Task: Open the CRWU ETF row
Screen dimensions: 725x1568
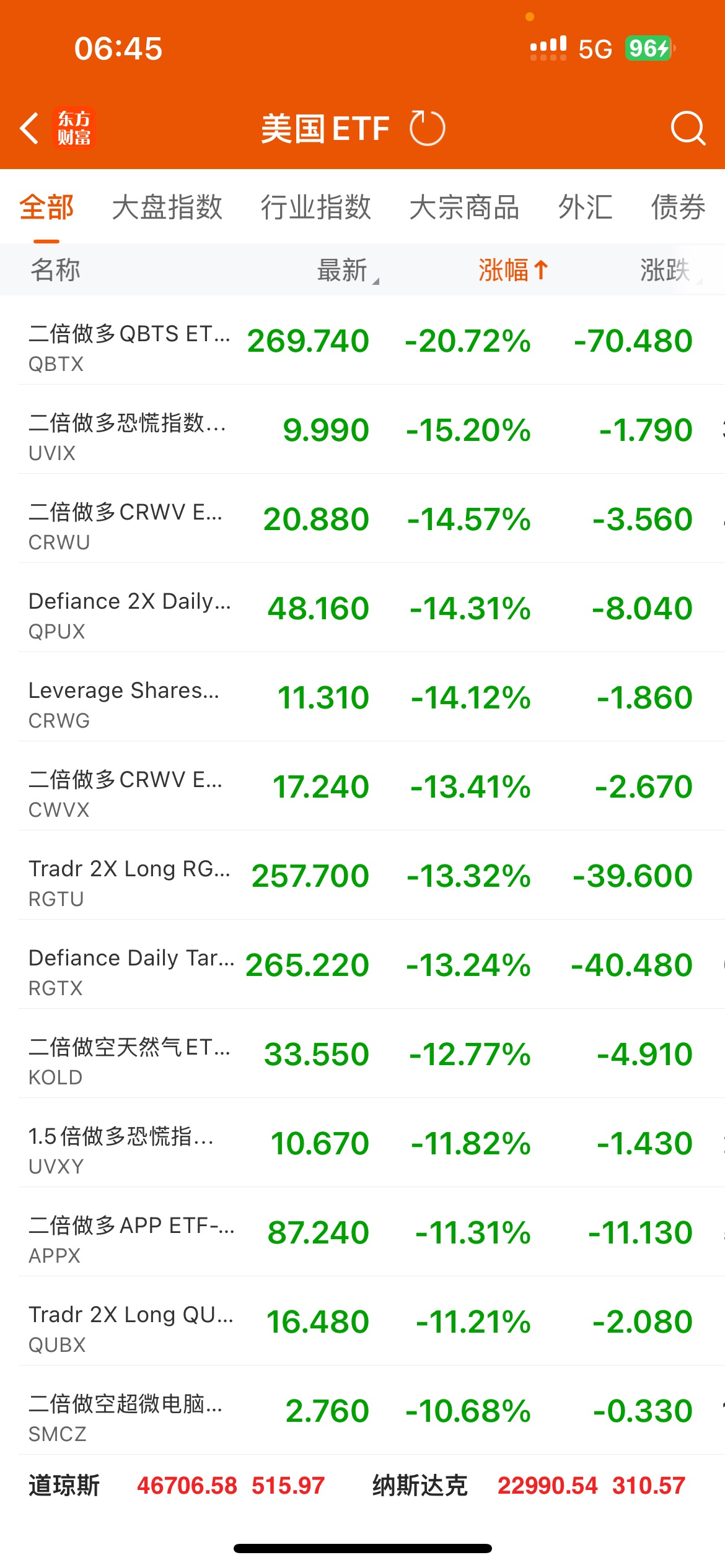Action: pyautogui.click(x=362, y=519)
